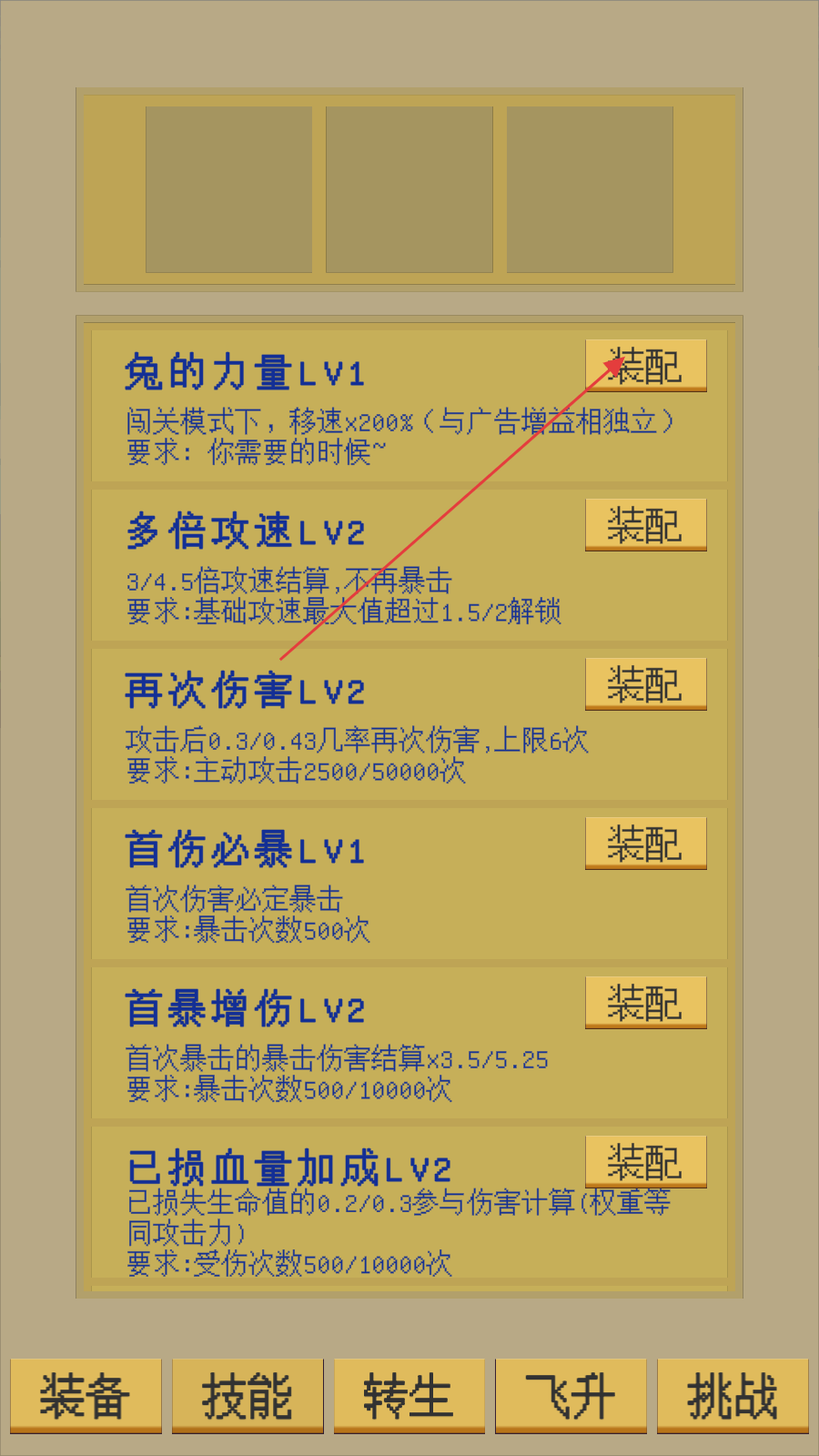Switch to the 装备 tab
Screen dimensions: 819x1456
coord(86,1396)
